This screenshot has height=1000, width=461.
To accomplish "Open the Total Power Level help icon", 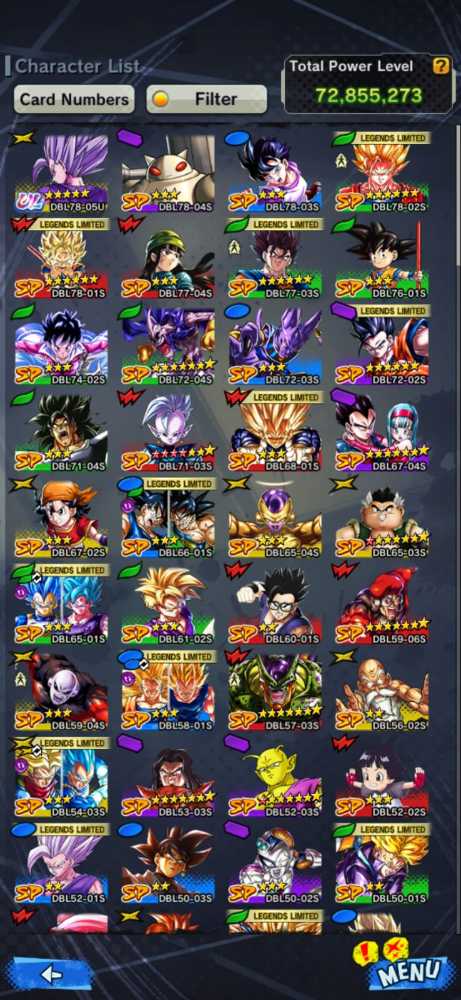I will pyautogui.click(x=441, y=66).
